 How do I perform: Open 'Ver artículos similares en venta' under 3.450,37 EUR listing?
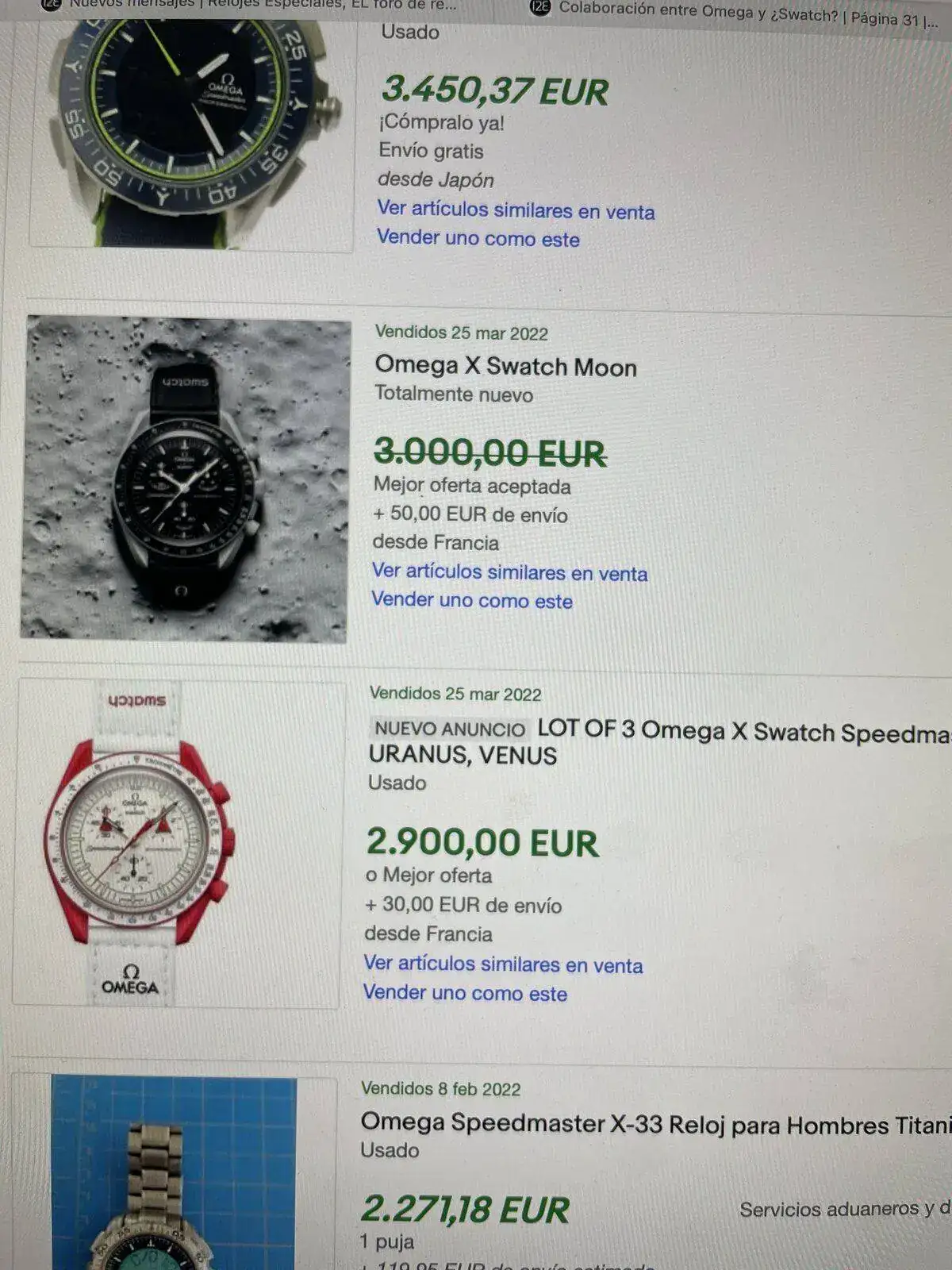pos(516,210)
